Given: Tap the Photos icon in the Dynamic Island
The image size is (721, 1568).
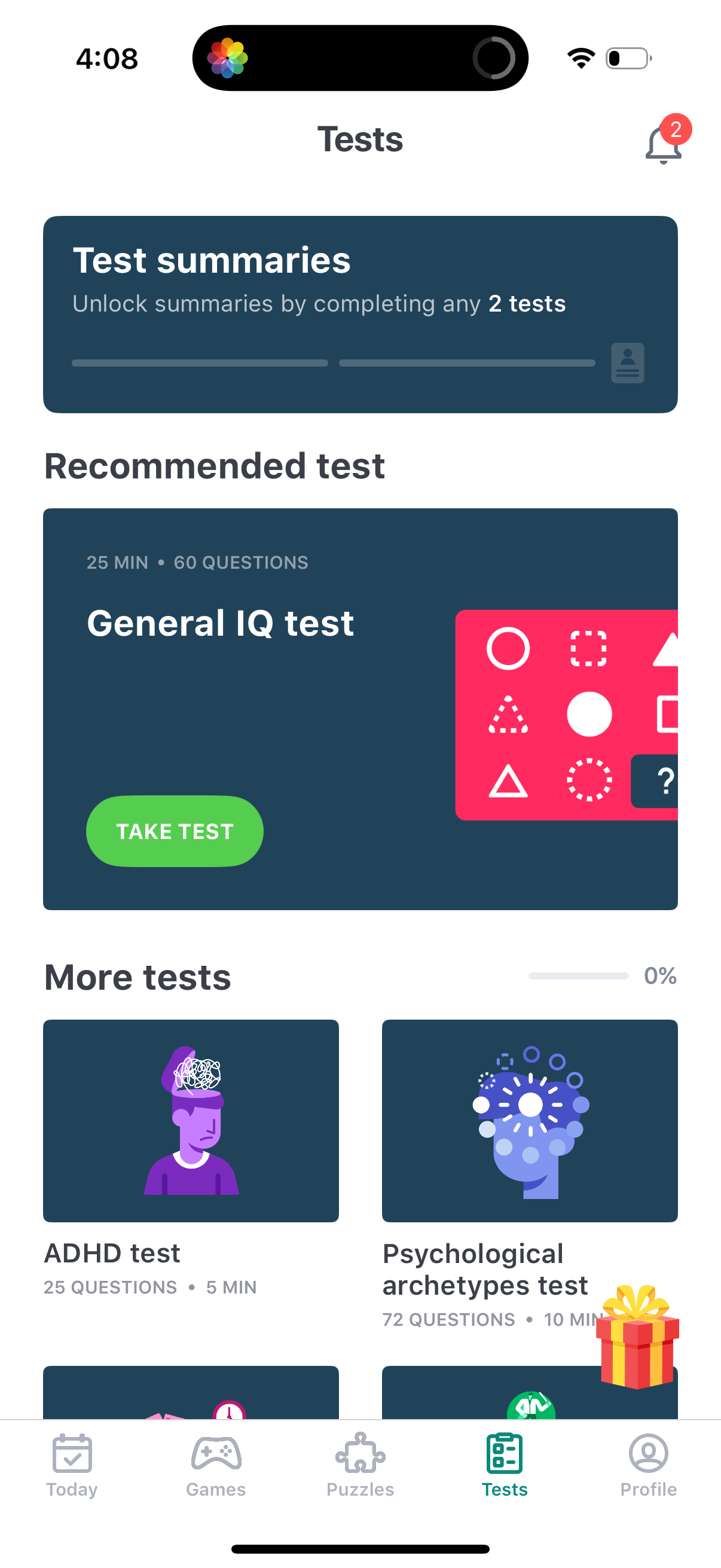Looking at the screenshot, I should pos(228,57).
